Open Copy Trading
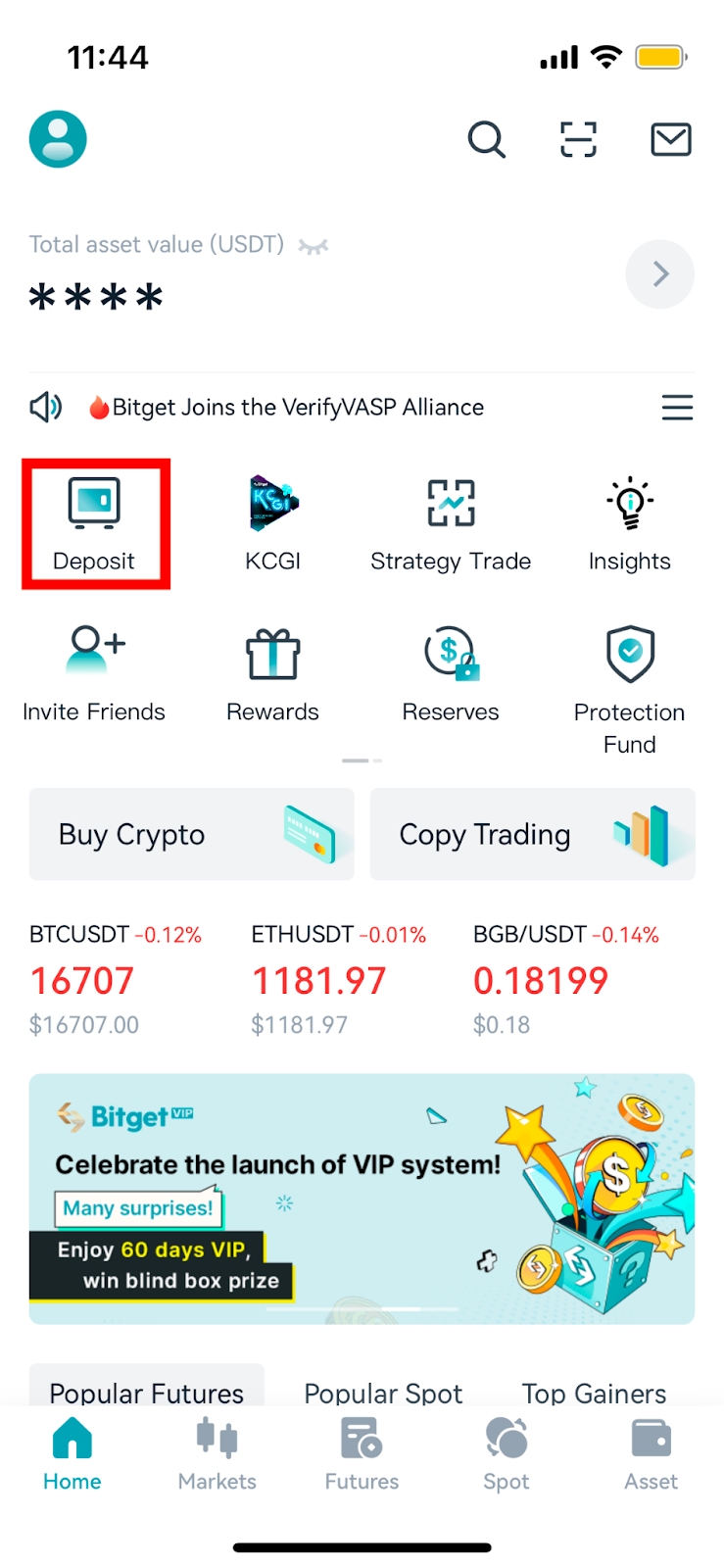Screen dimensions: 724x1568 pos(532,834)
